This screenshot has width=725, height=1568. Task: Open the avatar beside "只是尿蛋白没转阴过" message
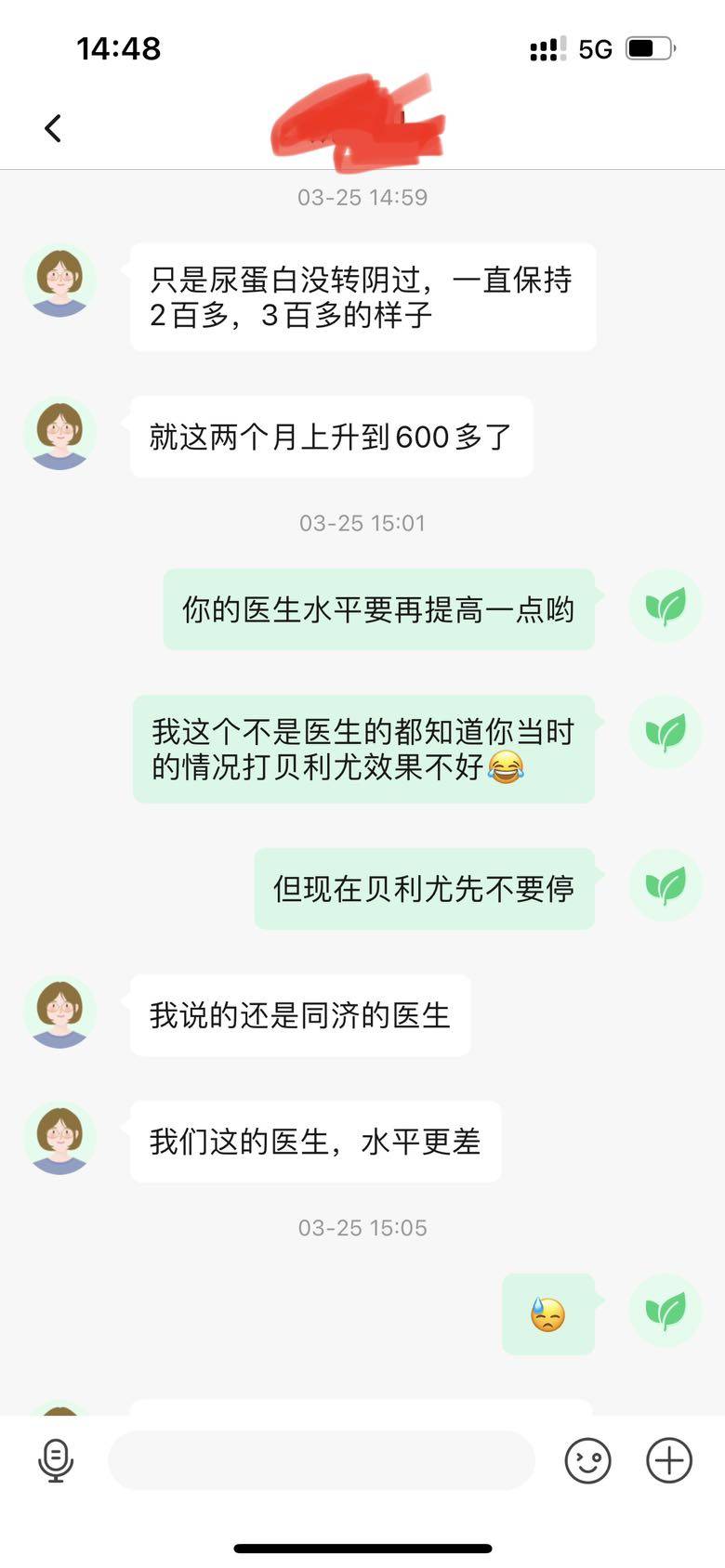coord(60,281)
